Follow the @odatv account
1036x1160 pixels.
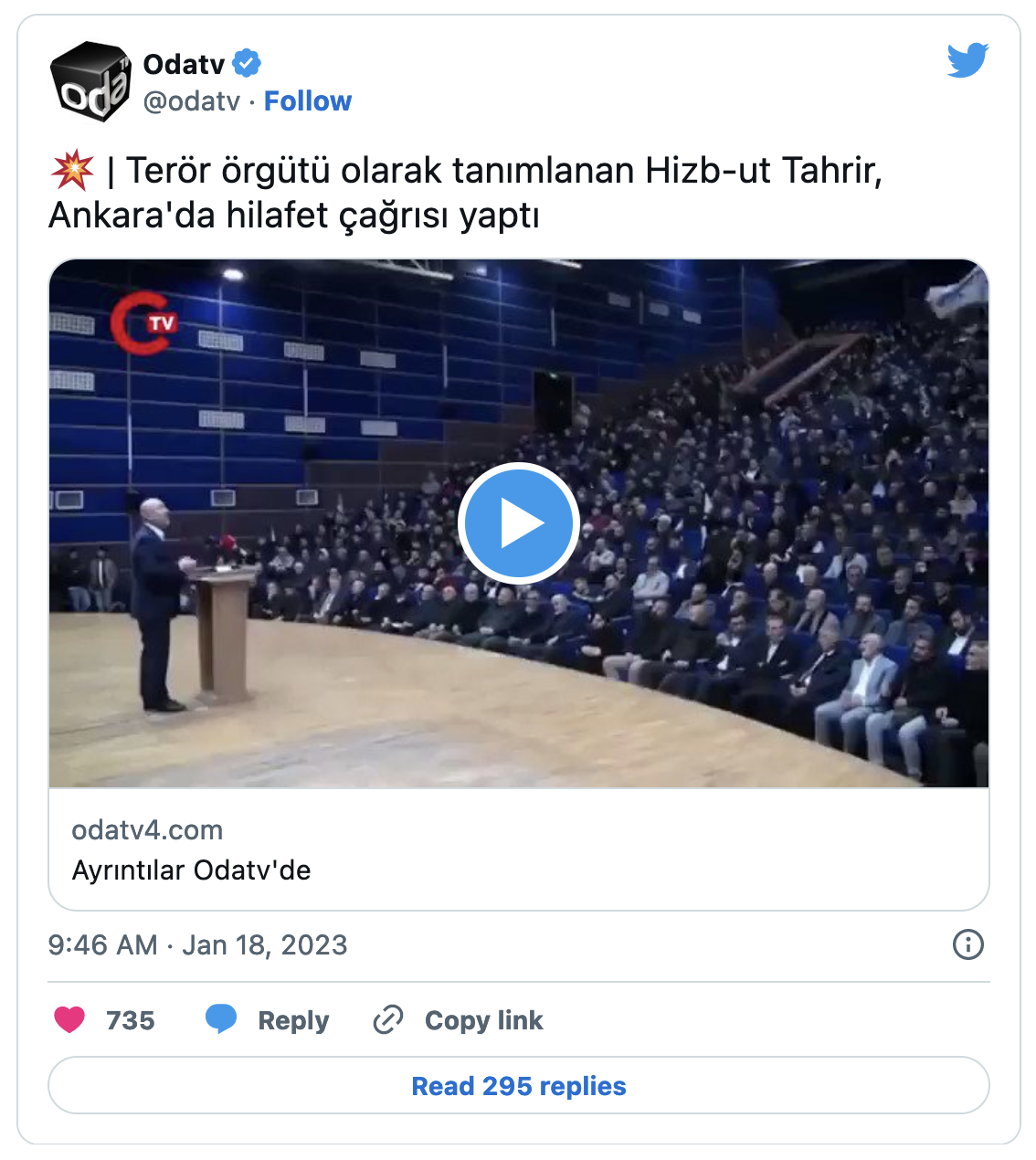(307, 101)
